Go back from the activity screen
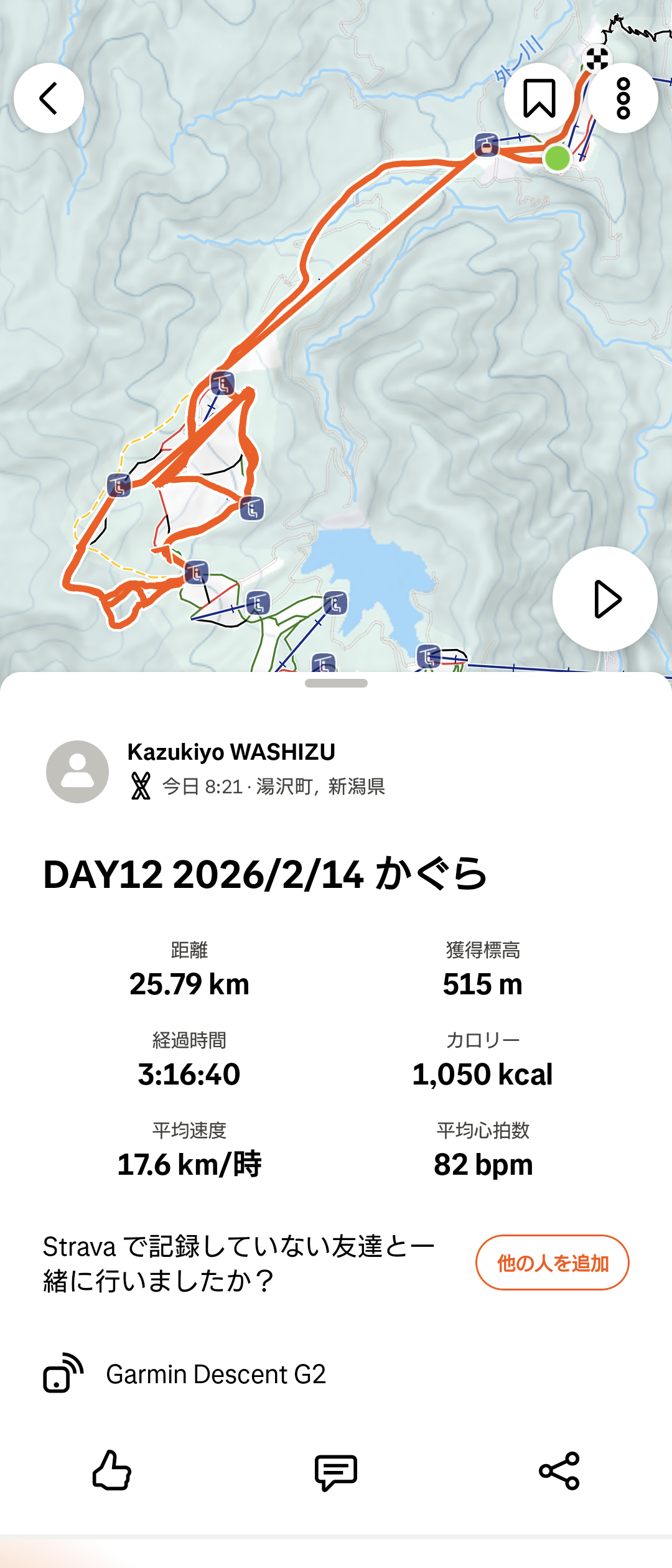 pyautogui.click(x=49, y=98)
